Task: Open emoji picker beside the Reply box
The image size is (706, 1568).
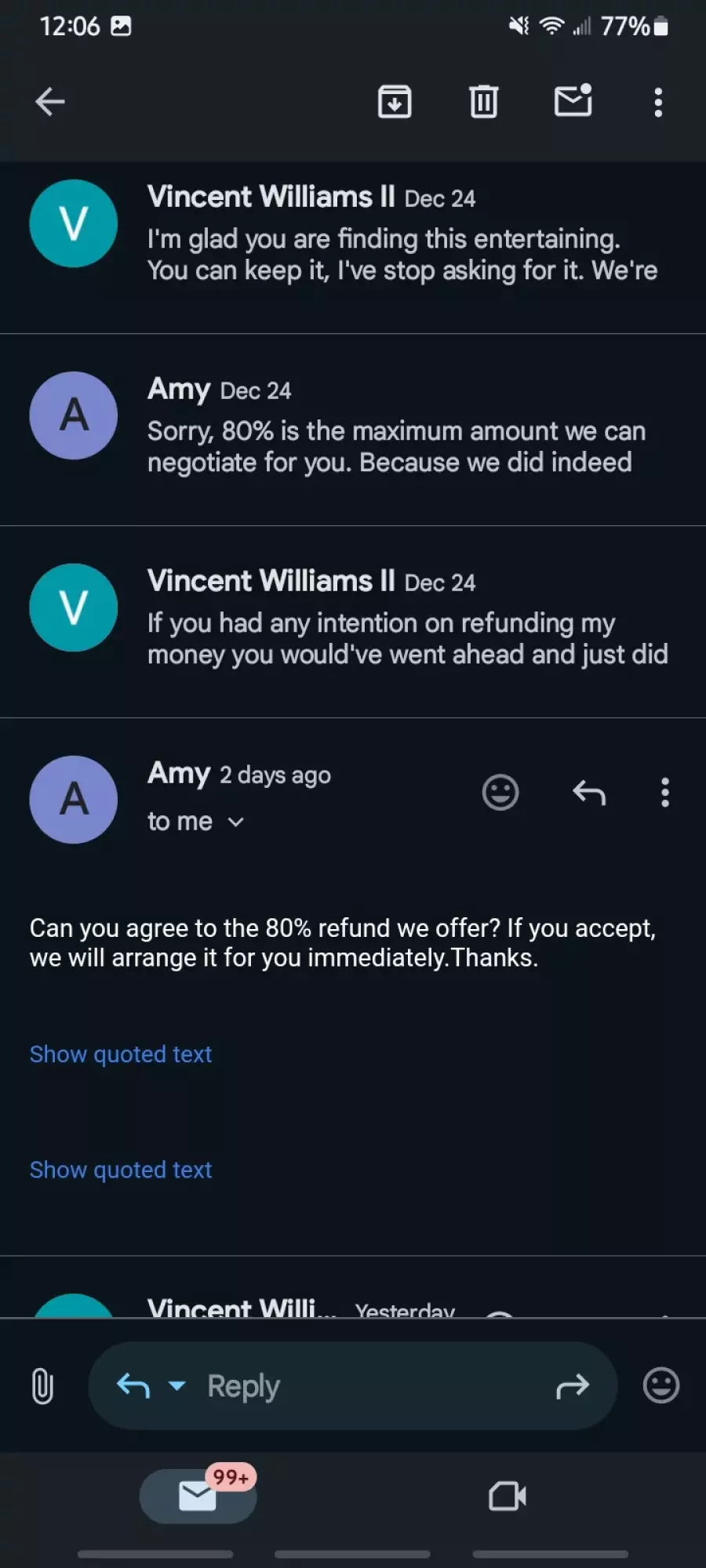Action: 661,1385
